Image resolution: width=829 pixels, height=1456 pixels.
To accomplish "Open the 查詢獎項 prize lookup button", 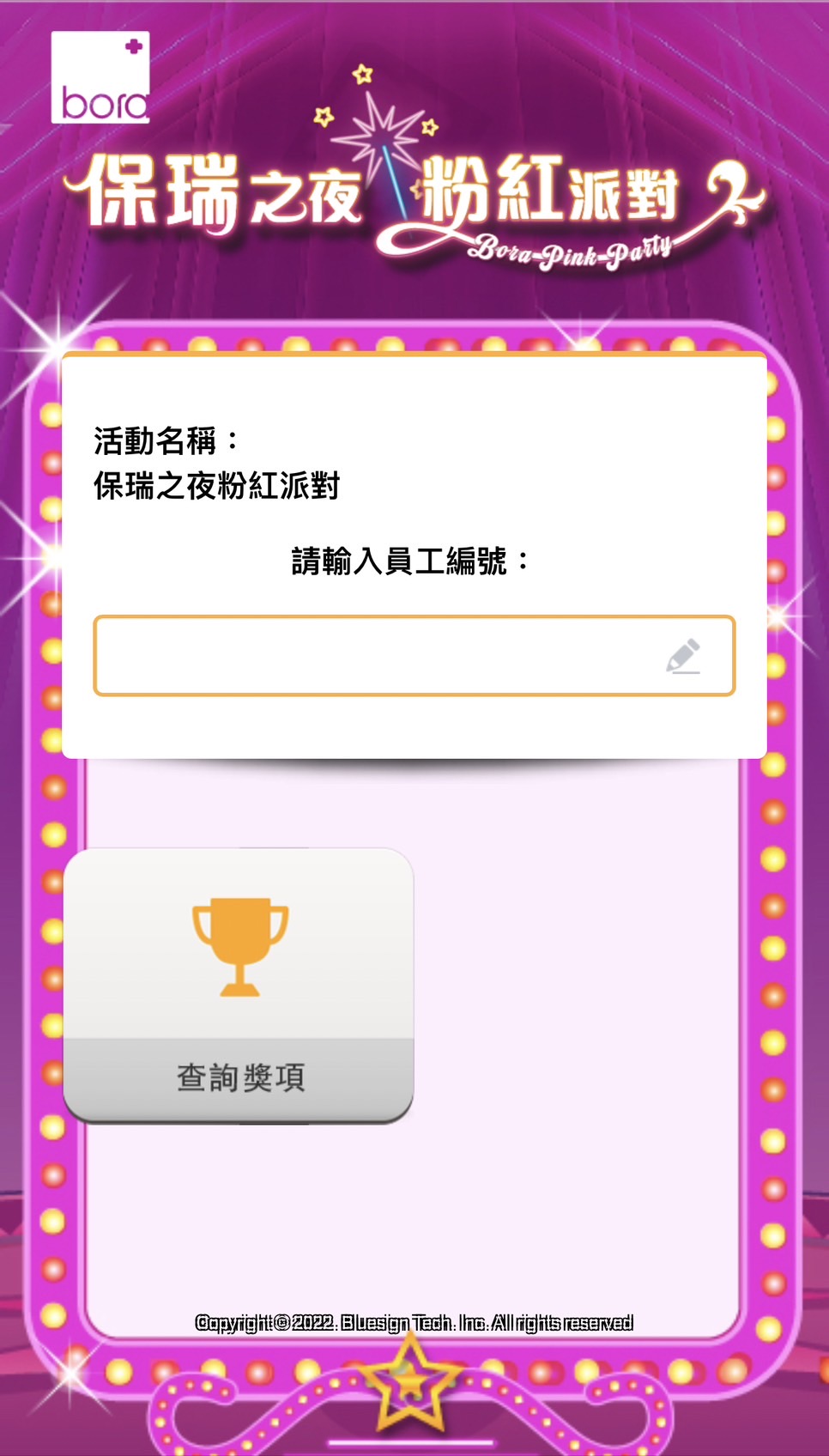I will (x=239, y=986).
